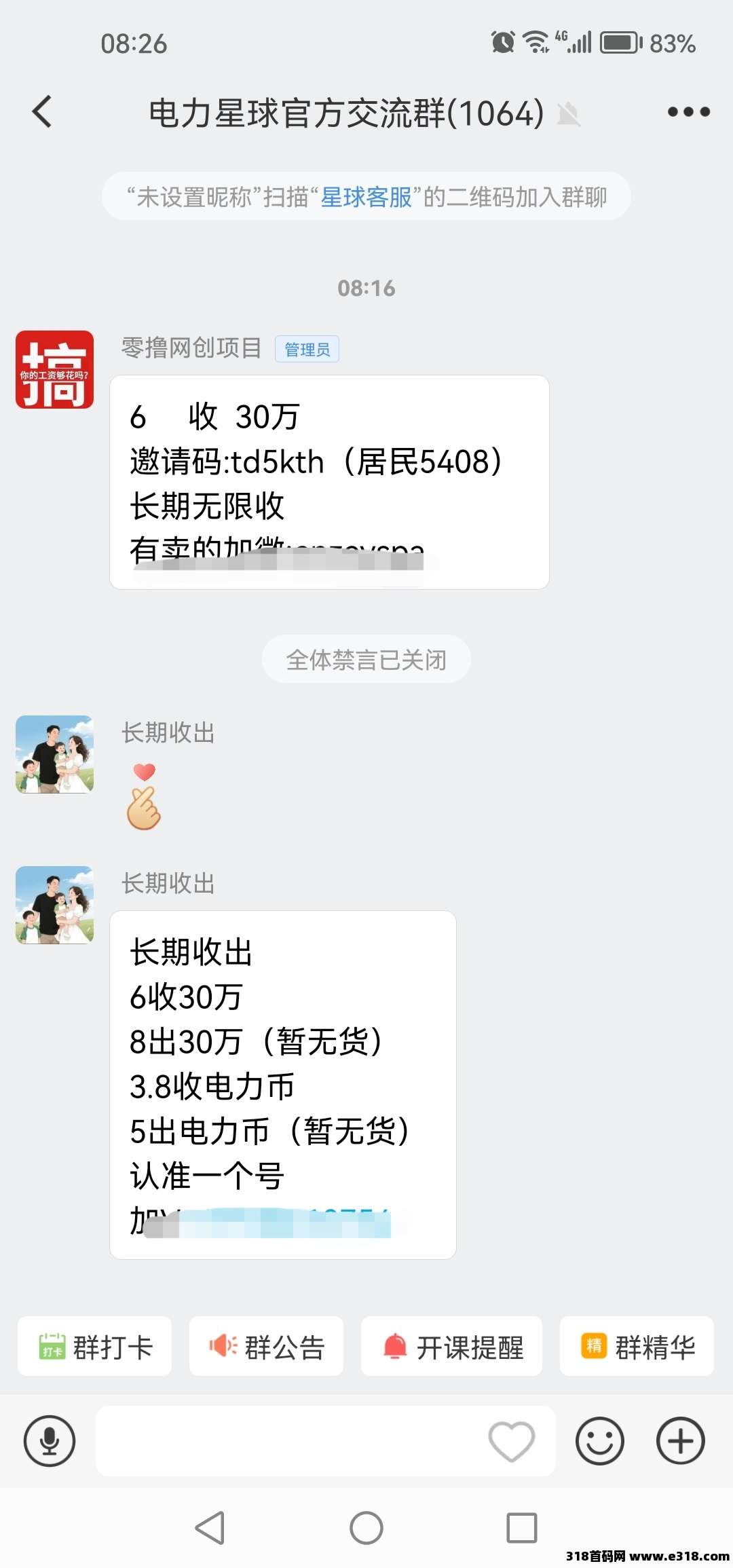Open recent apps from navigation bar
This screenshot has width=733, height=1568.
521,1528
